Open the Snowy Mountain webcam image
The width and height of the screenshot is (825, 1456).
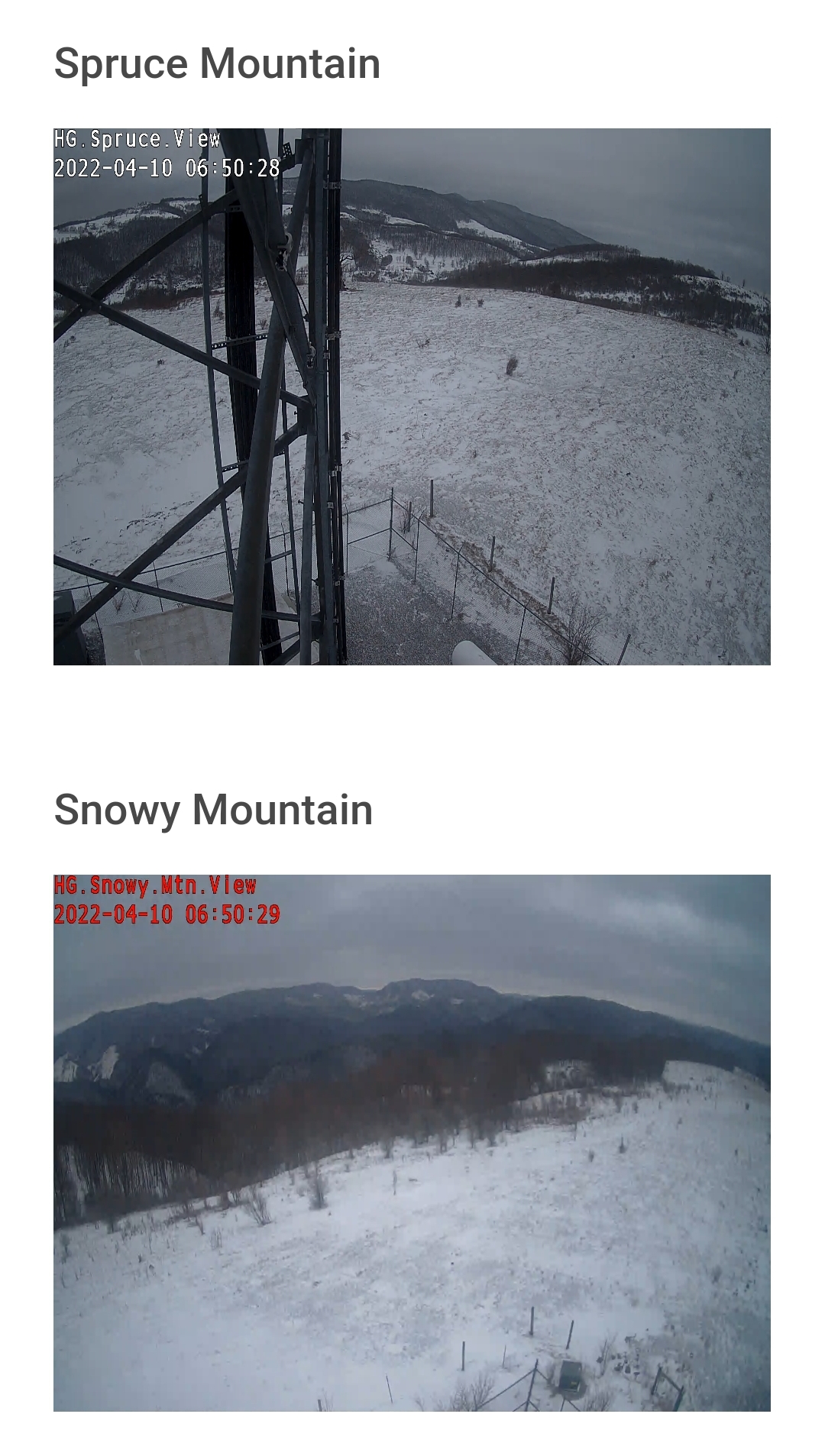[412, 1143]
